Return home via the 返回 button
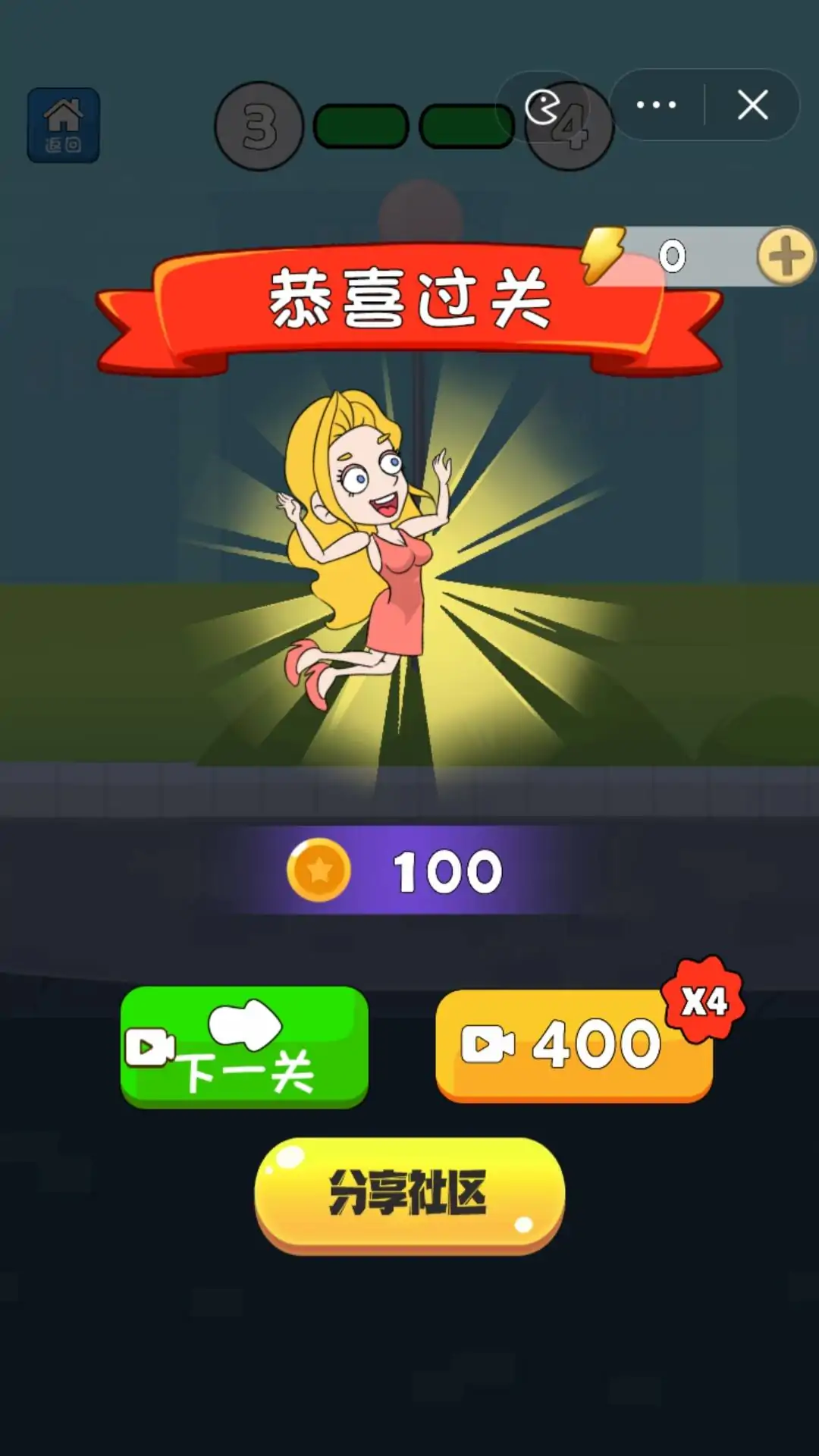The image size is (819, 1456). click(x=64, y=125)
